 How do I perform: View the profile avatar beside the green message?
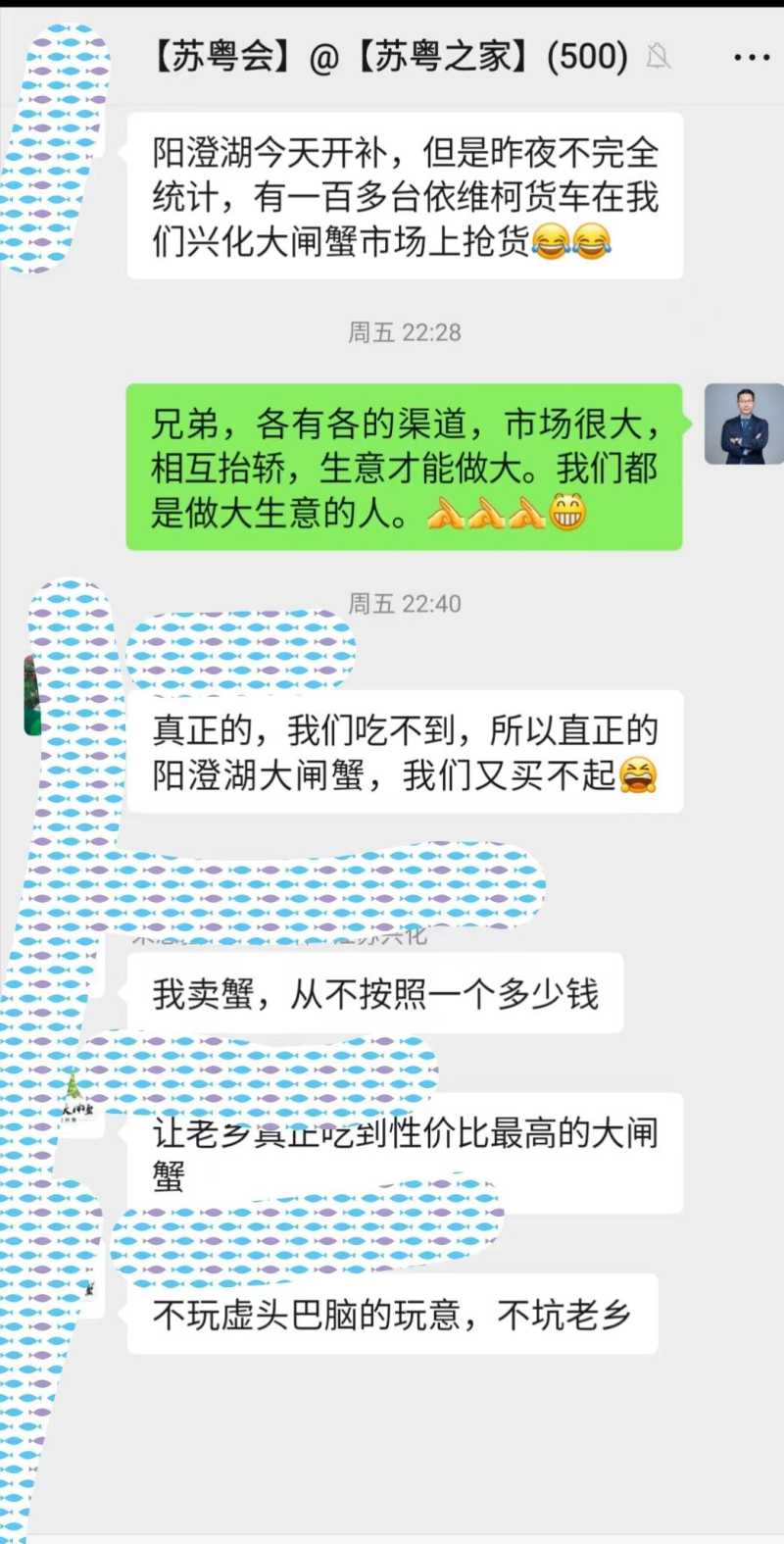click(x=744, y=423)
